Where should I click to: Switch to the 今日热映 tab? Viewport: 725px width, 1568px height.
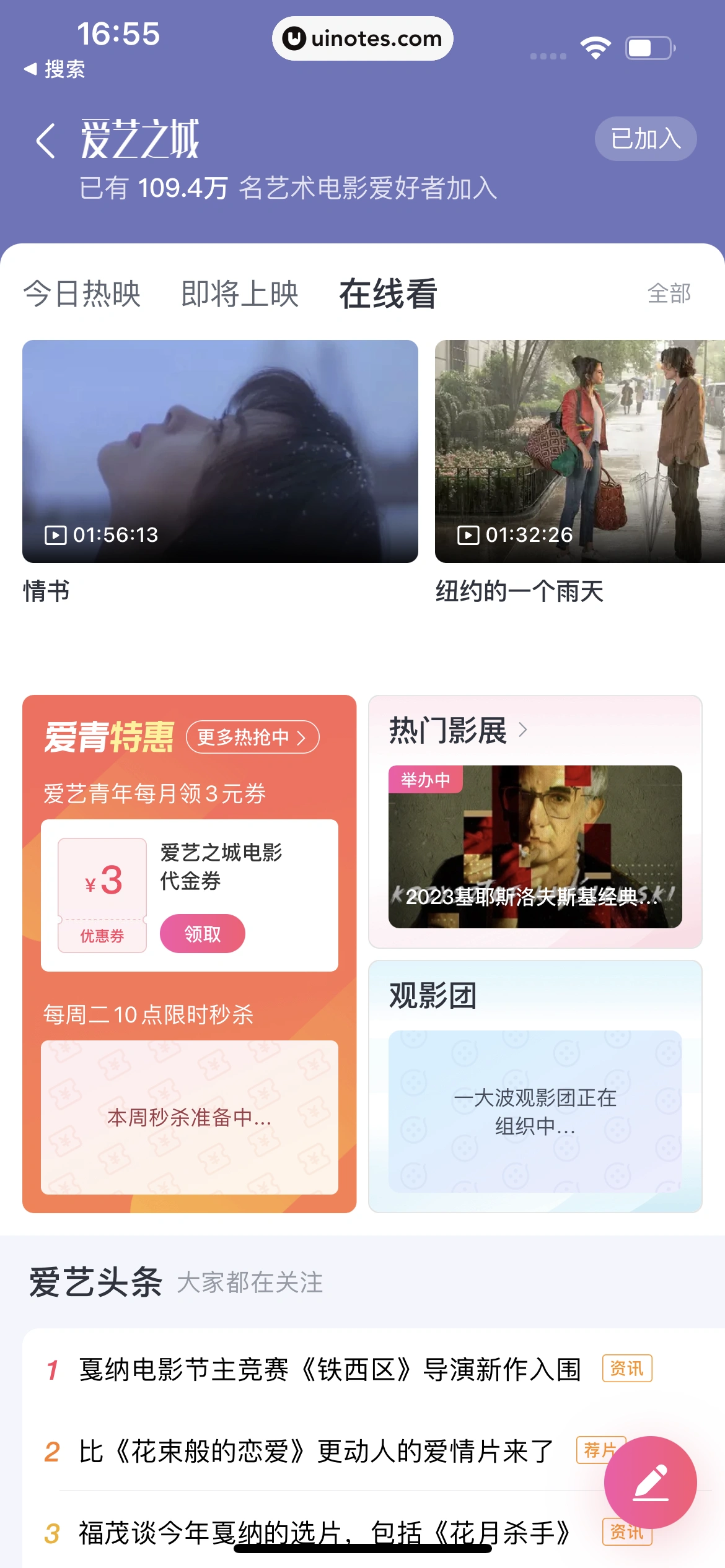point(82,294)
